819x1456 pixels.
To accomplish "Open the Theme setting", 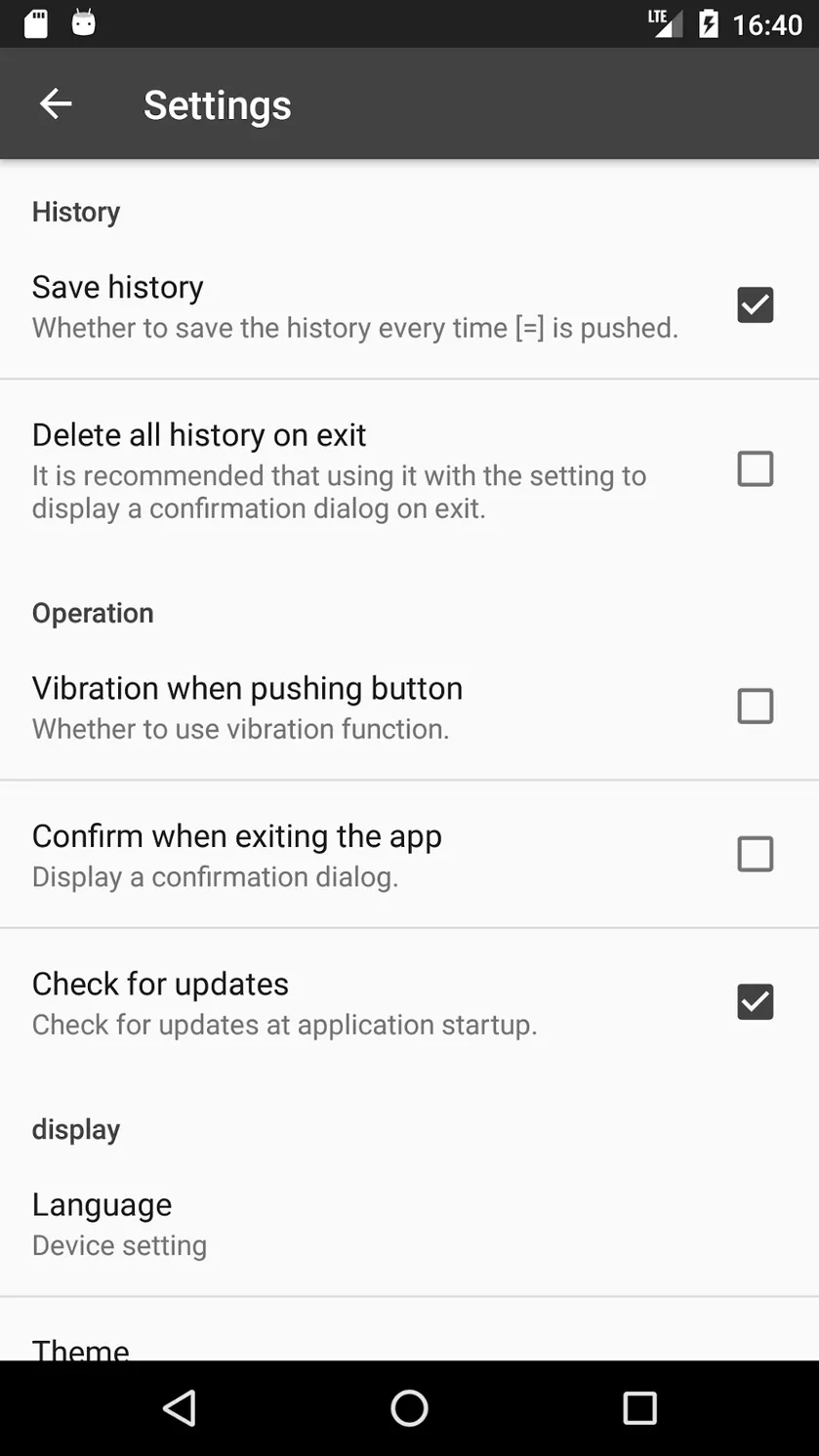I will click(409, 1329).
